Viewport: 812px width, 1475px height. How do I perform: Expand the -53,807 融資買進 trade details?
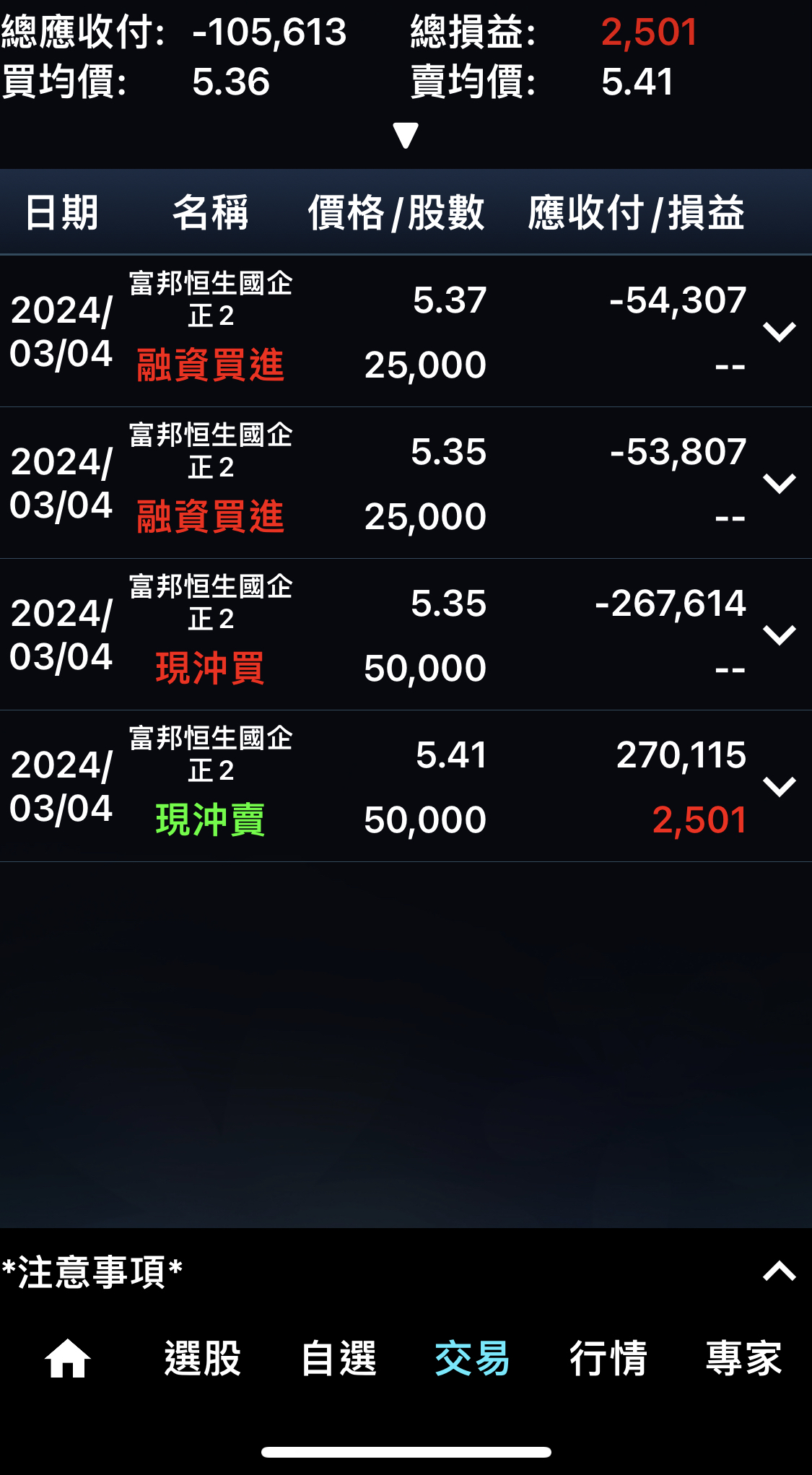point(779,484)
